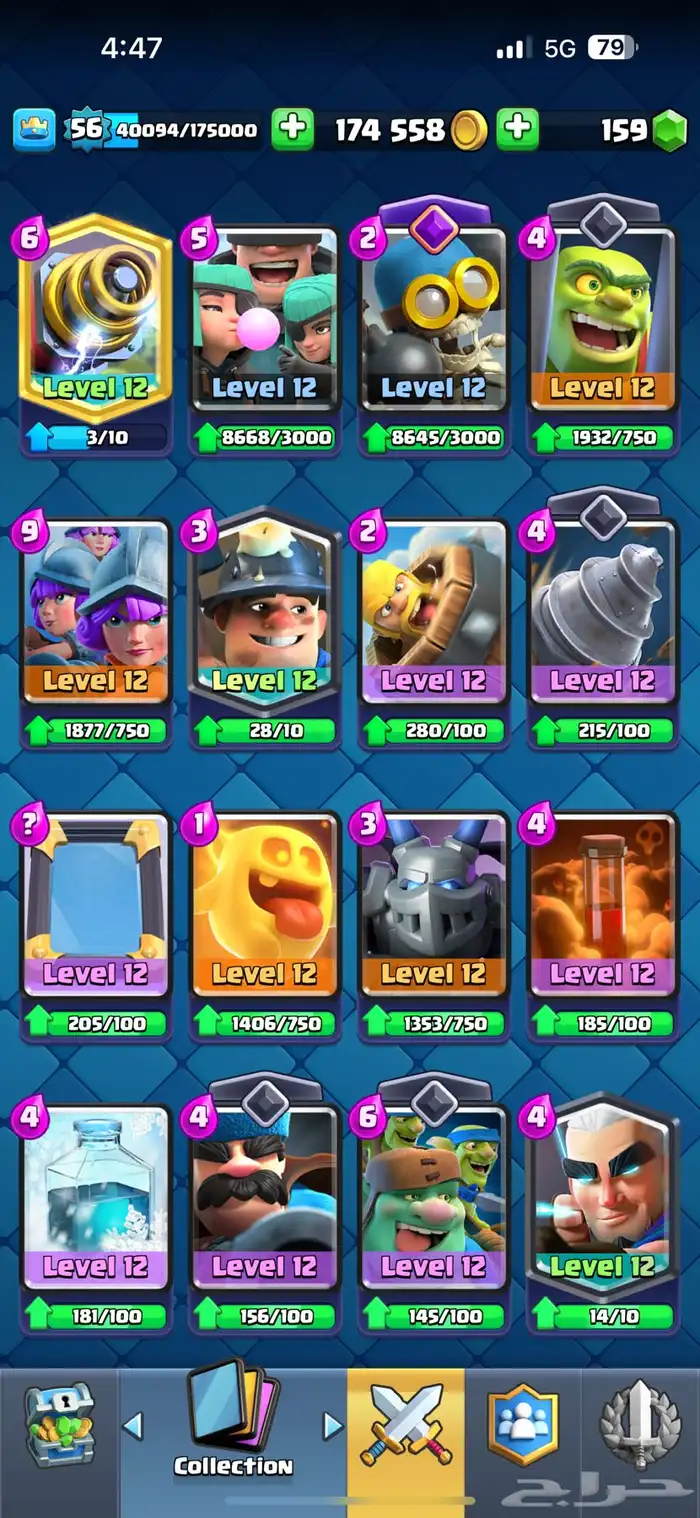Screen dimensions: 700x1518
Task: Select the Goblin card with 1932/750
Action: click(603, 320)
